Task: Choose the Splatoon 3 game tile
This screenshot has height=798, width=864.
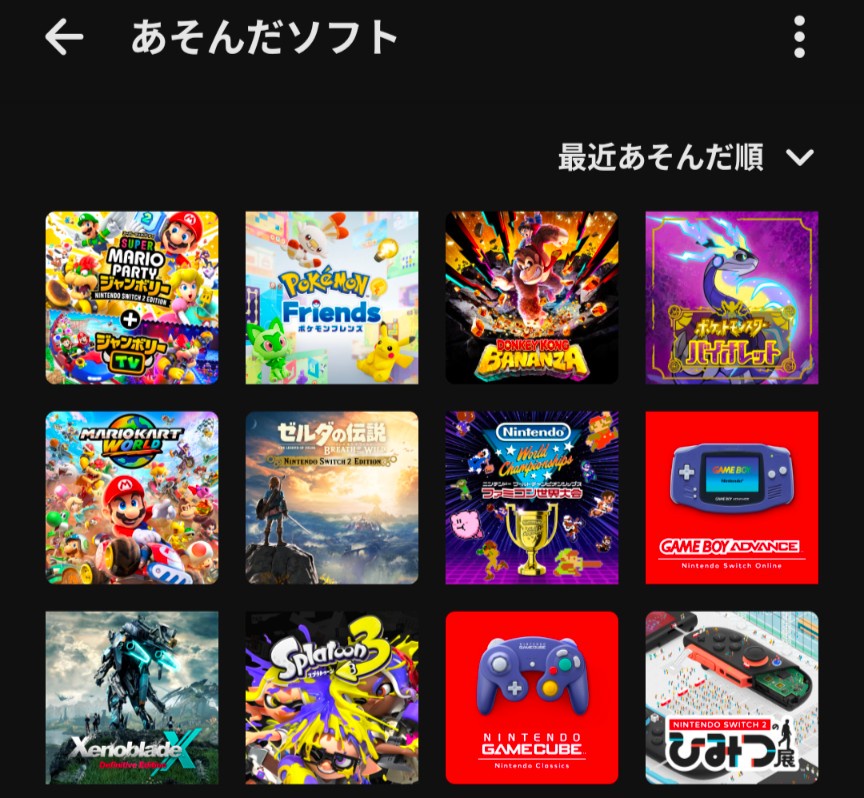Action: (332, 697)
